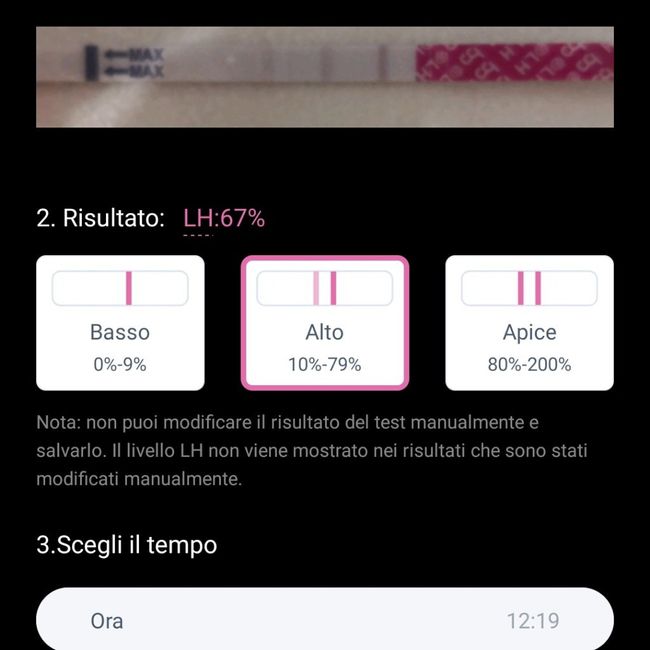Viewport: 650px width, 650px height.
Task: Select the Alto result option
Action: tap(324, 322)
